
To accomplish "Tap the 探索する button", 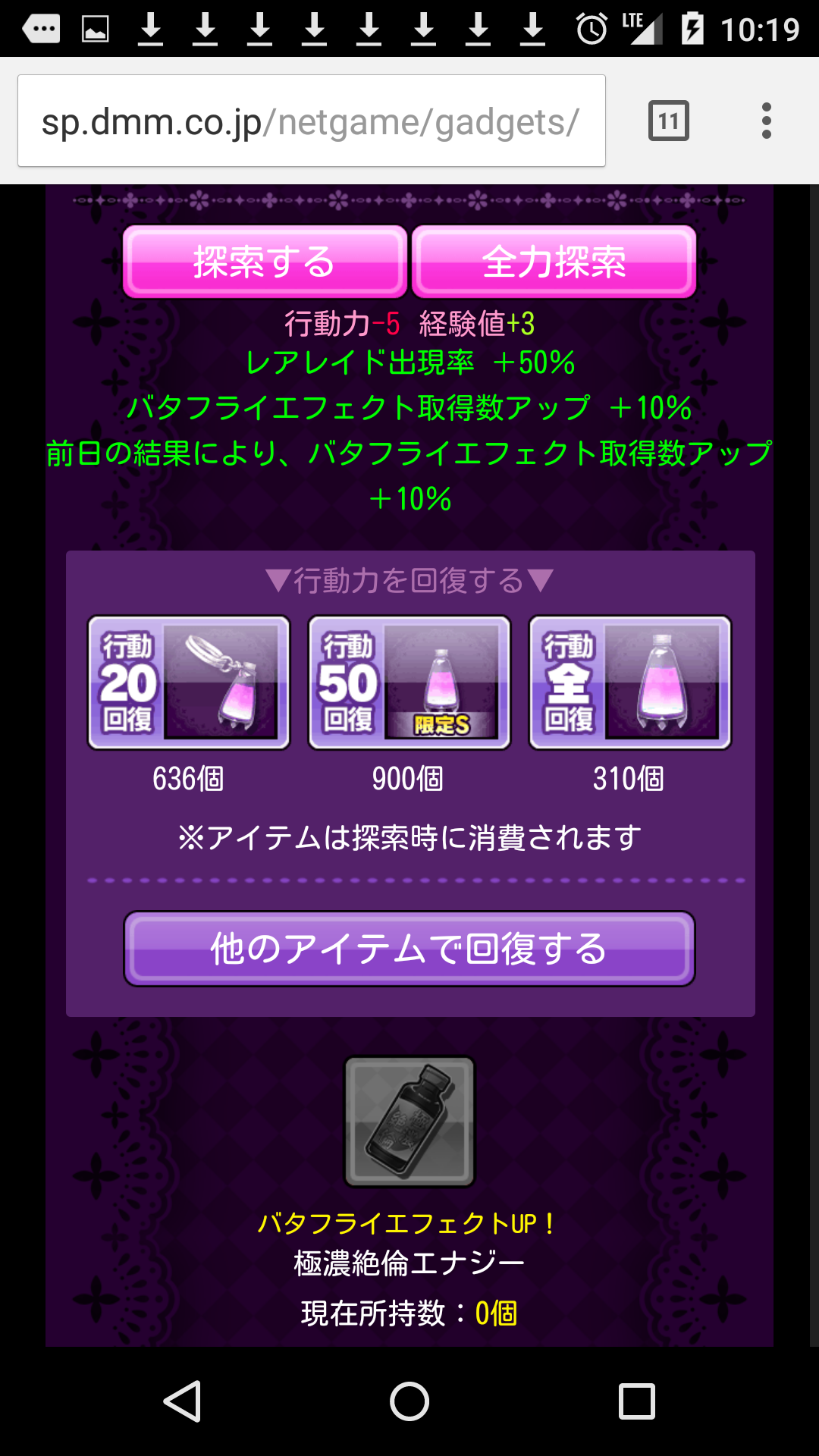I will [265, 262].
